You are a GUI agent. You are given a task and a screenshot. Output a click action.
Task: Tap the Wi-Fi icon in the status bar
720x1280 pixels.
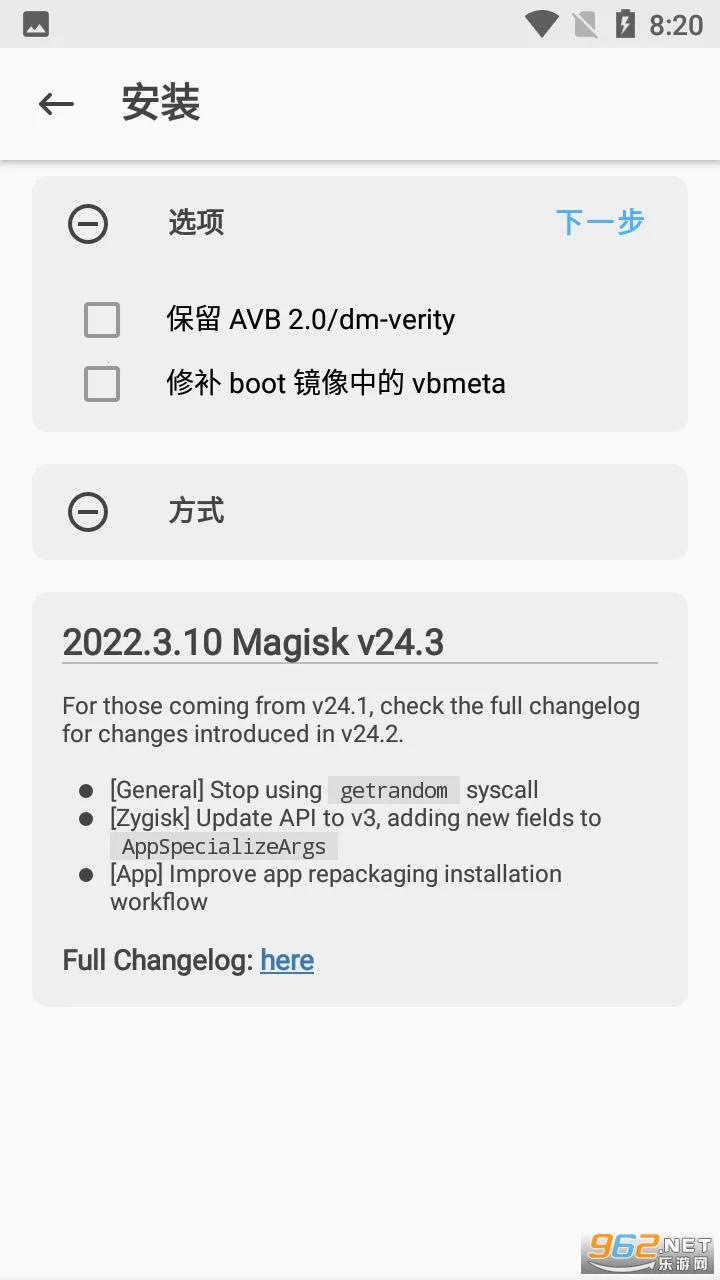click(542, 24)
